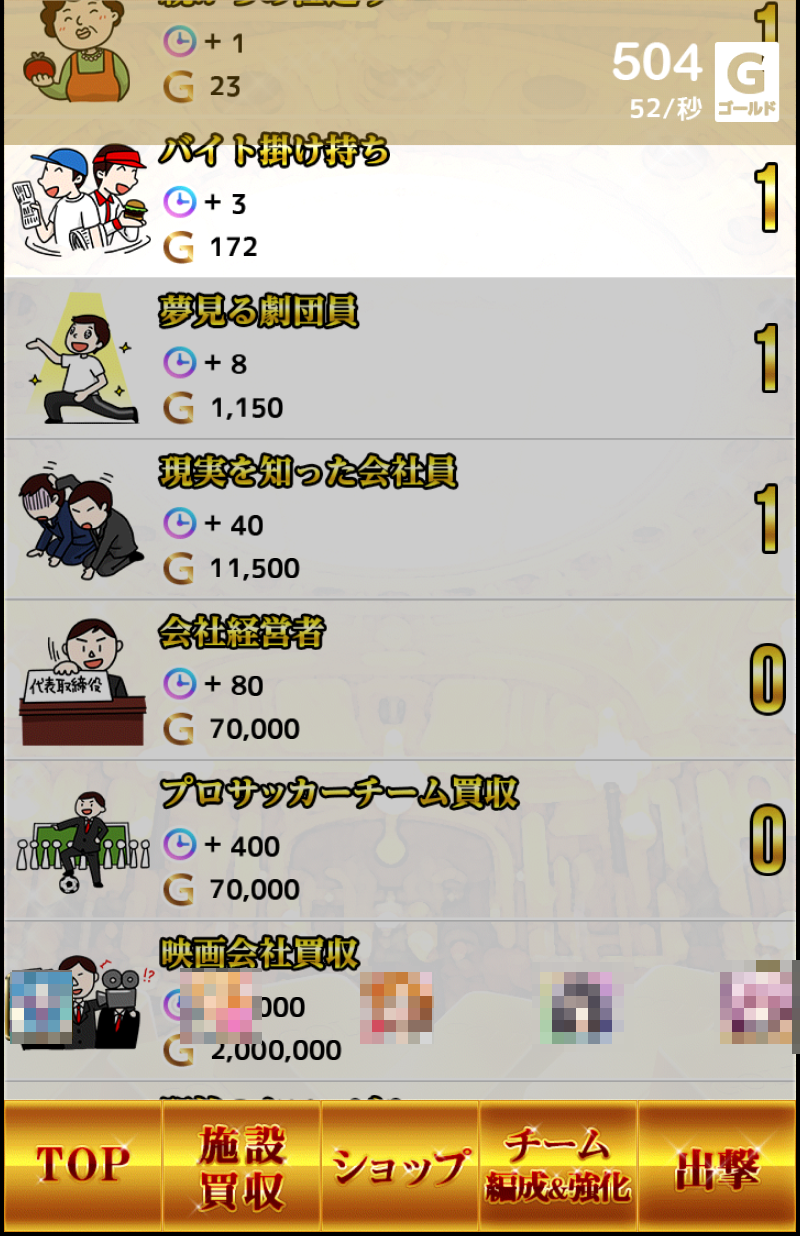Go to the TOP tab
The height and width of the screenshot is (1236, 800).
point(82,1165)
